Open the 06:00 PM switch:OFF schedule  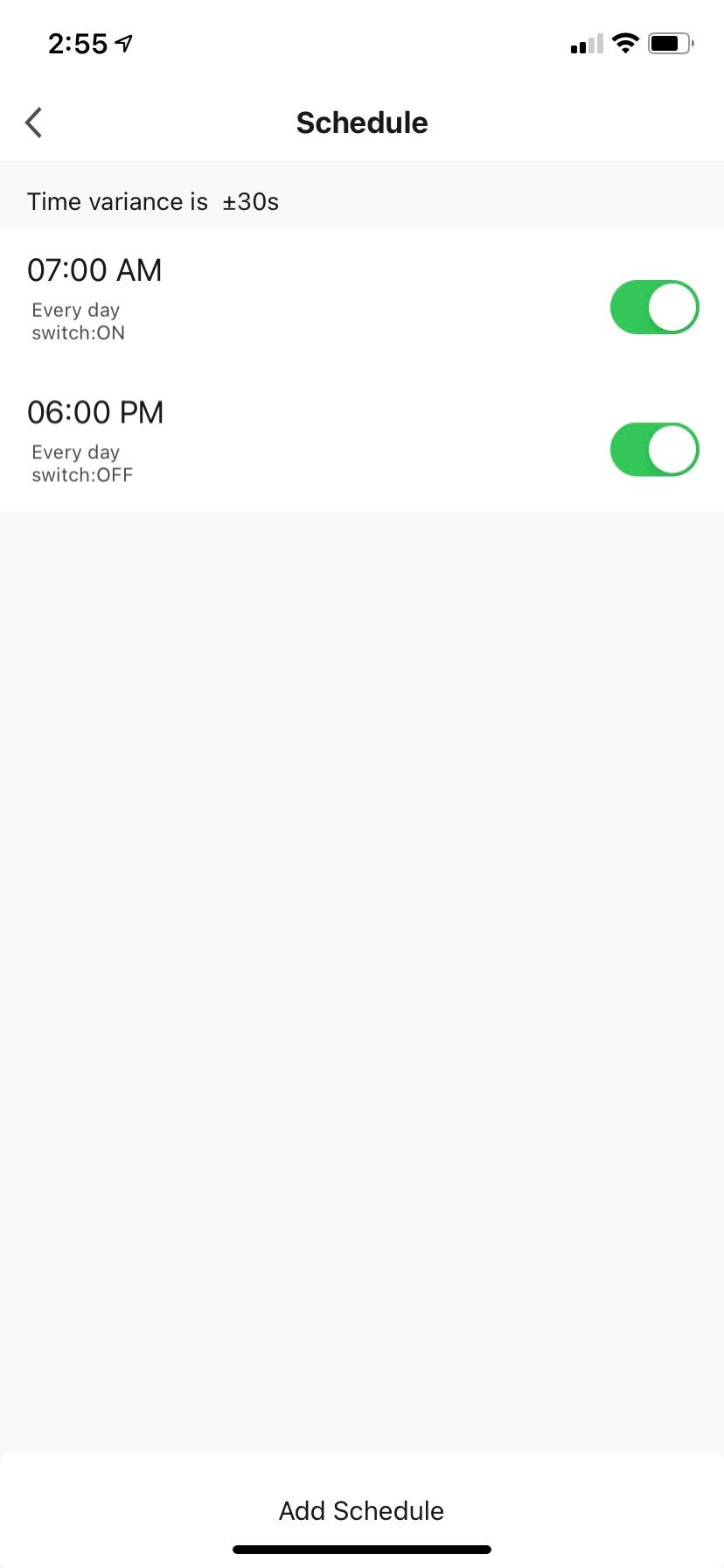pos(262,442)
